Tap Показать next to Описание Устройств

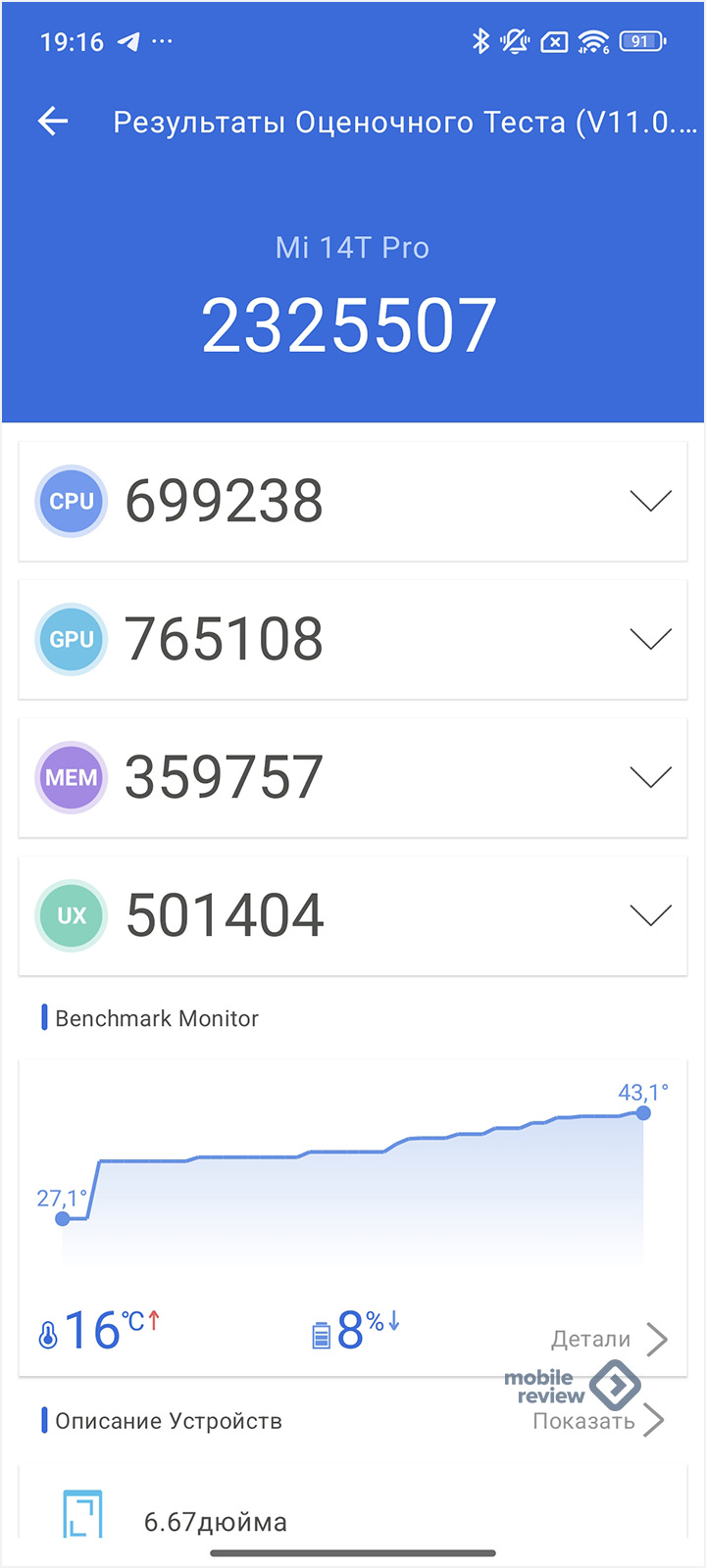598,1421
